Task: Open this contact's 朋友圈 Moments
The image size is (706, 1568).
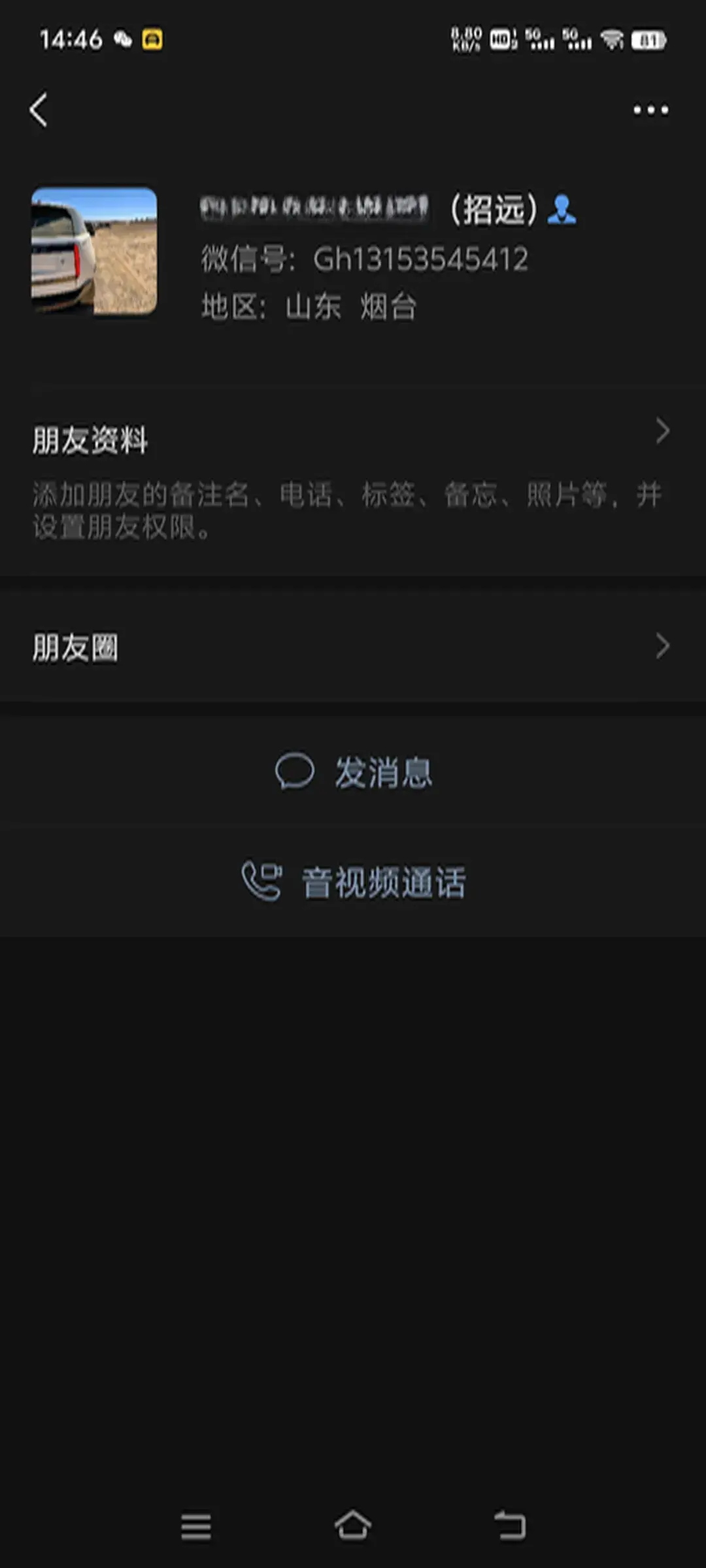Action: pyautogui.click(x=353, y=647)
